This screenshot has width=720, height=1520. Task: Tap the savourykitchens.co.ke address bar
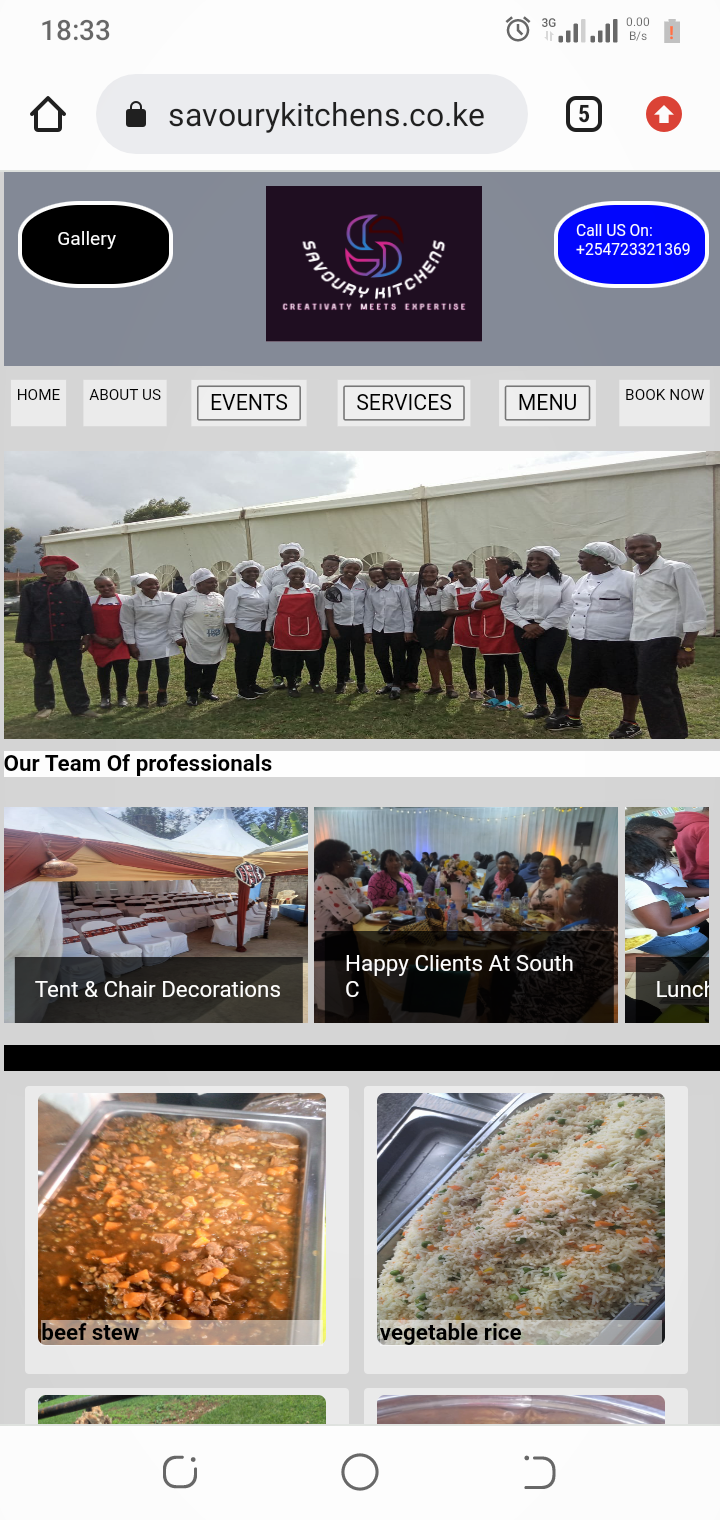pyautogui.click(x=311, y=115)
